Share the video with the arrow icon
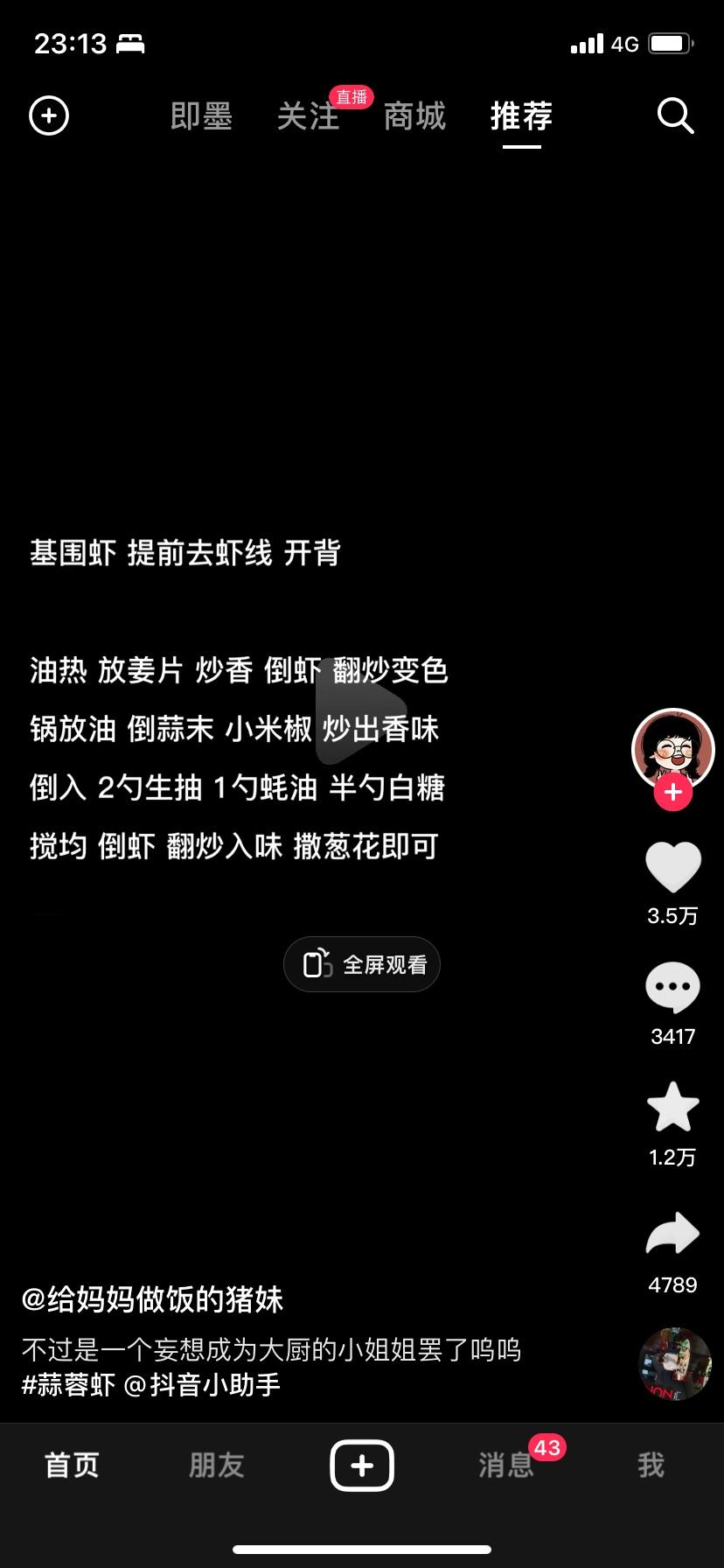The width and height of the screenshot is (724, 1568). point(672,1234)
